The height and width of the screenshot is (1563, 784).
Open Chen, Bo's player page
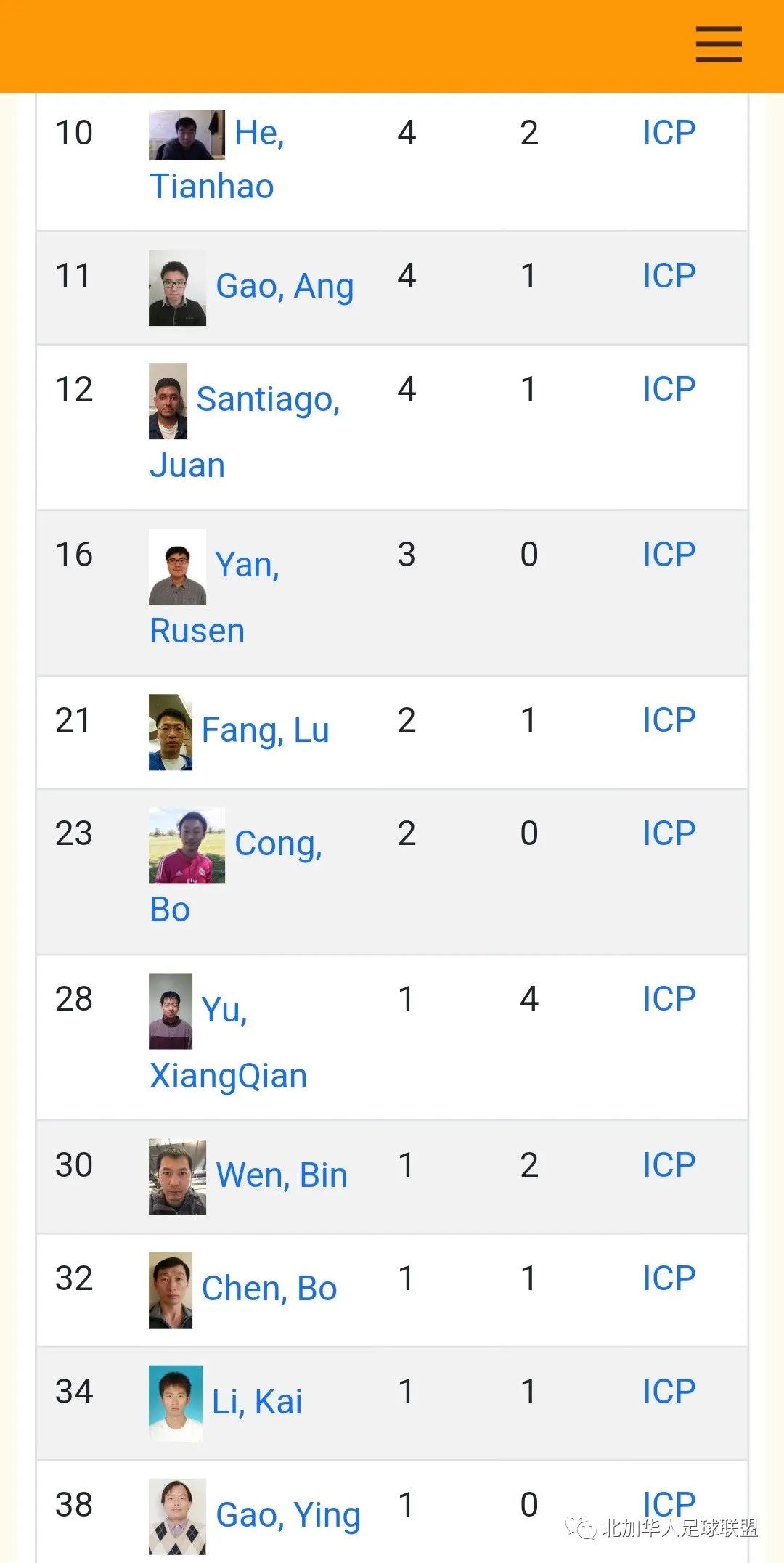tap(269, 1289)
